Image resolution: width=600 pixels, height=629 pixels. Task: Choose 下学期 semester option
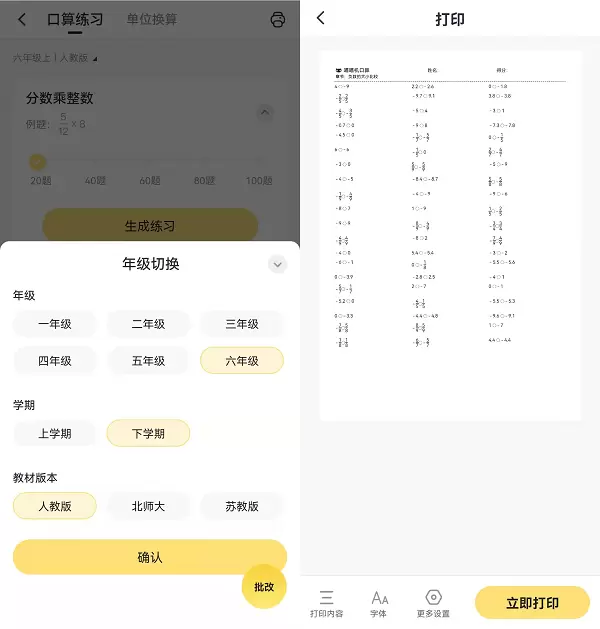click(x=148, y=433)
